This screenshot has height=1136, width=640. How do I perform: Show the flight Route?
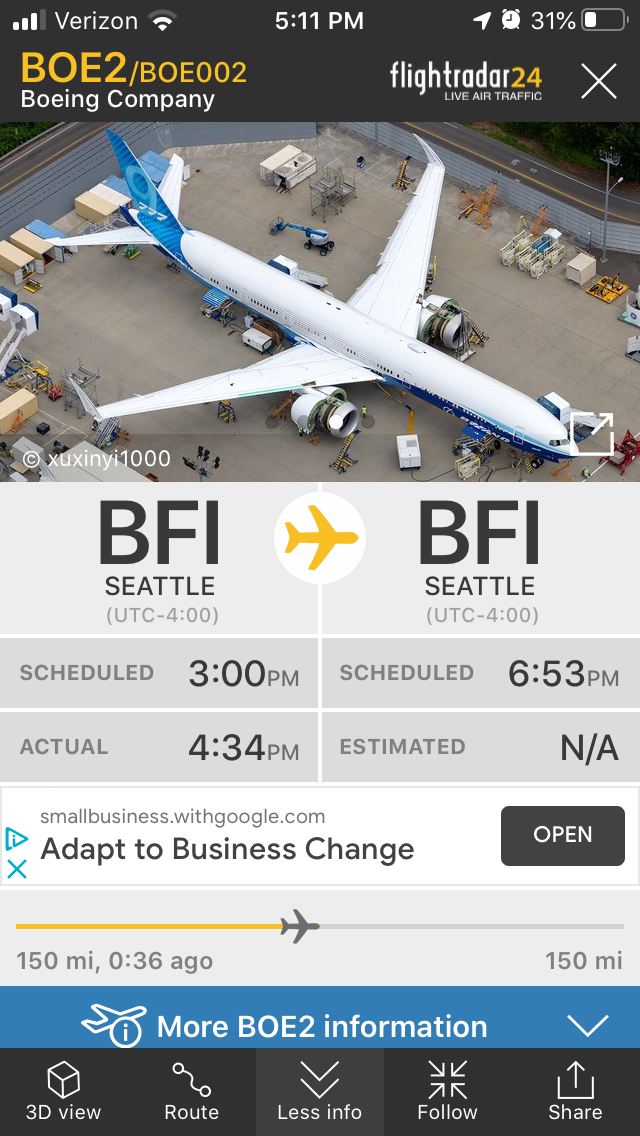191,1092
